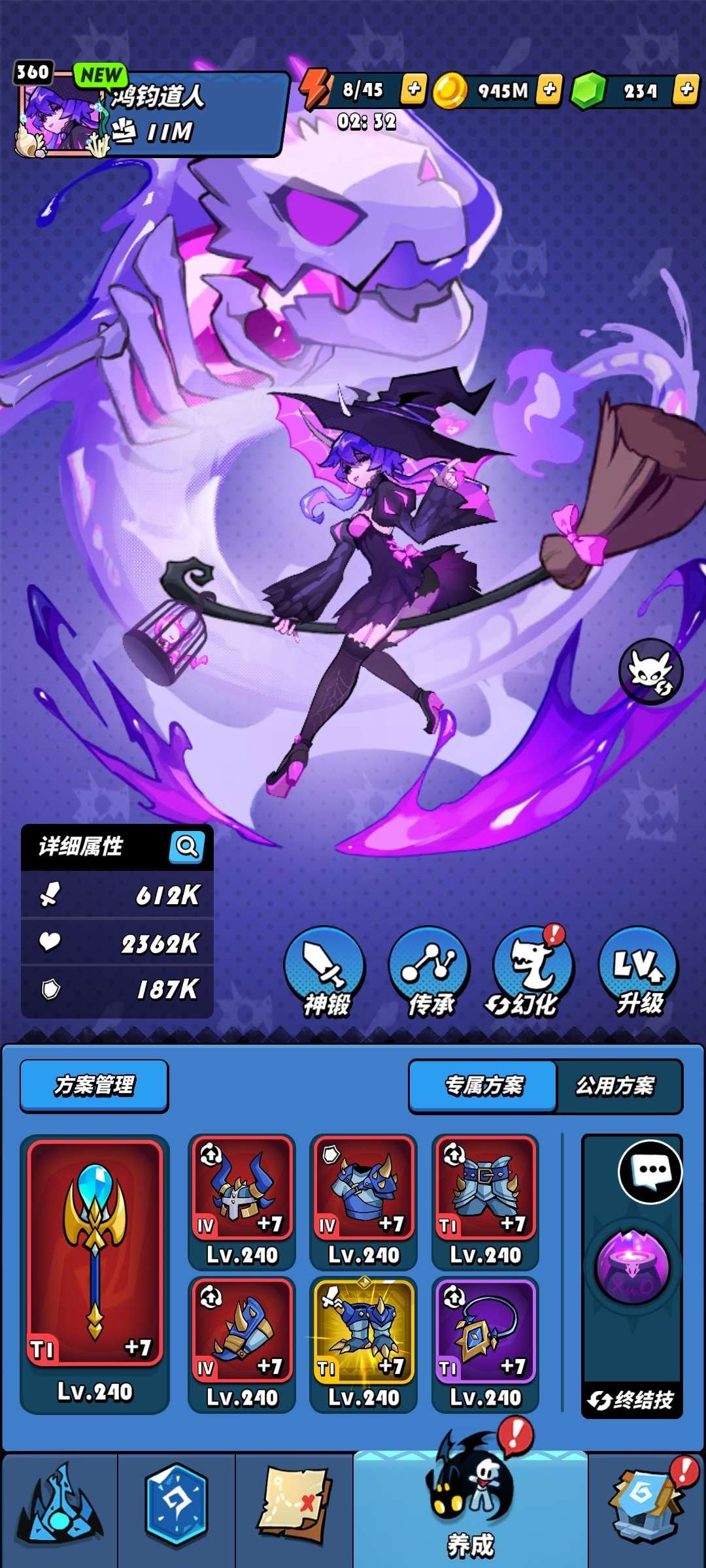706x1568 pixels.
Task: Add gold coins with plus button
Action: pos(549,90)
